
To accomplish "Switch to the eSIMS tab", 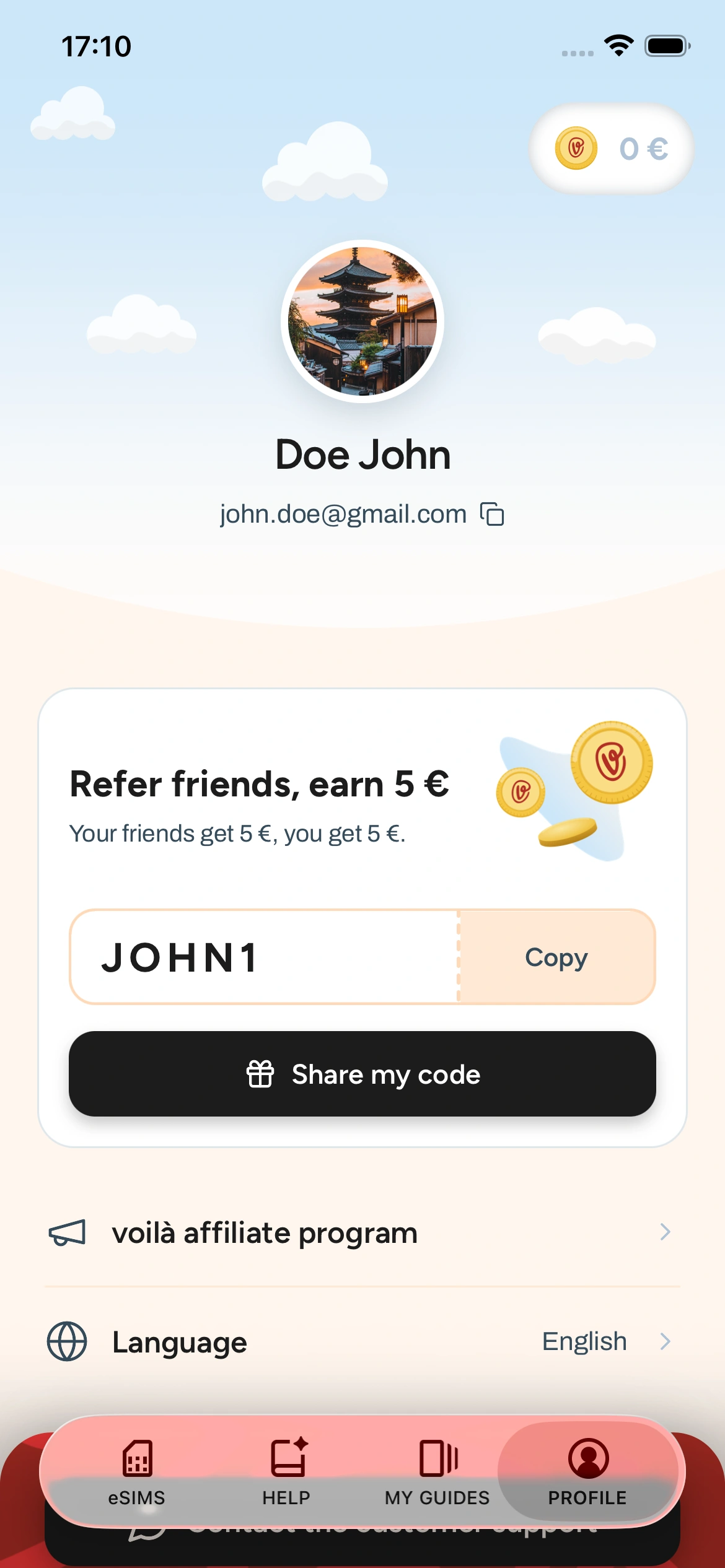I will click(x=137, y=1472).
